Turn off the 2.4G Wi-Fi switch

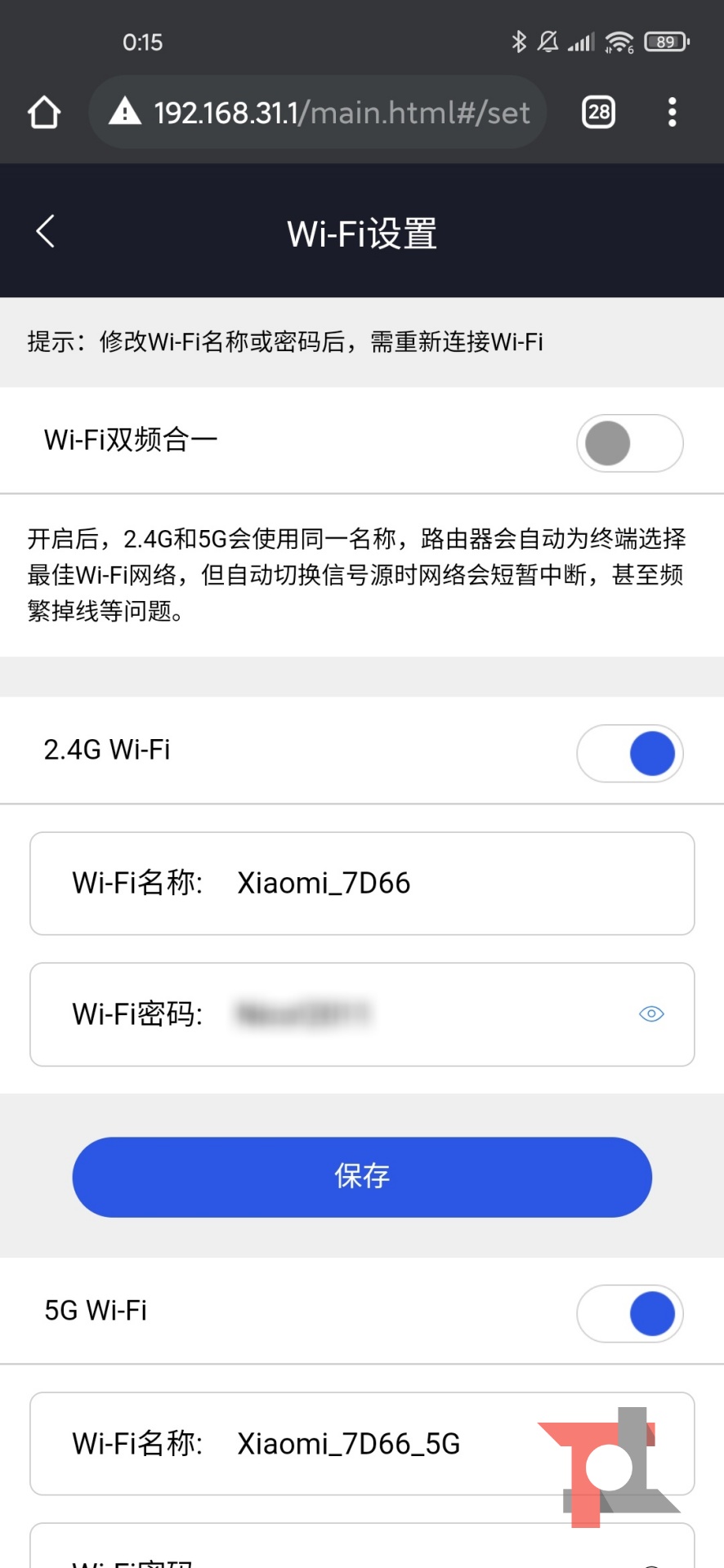coord(629,753)
